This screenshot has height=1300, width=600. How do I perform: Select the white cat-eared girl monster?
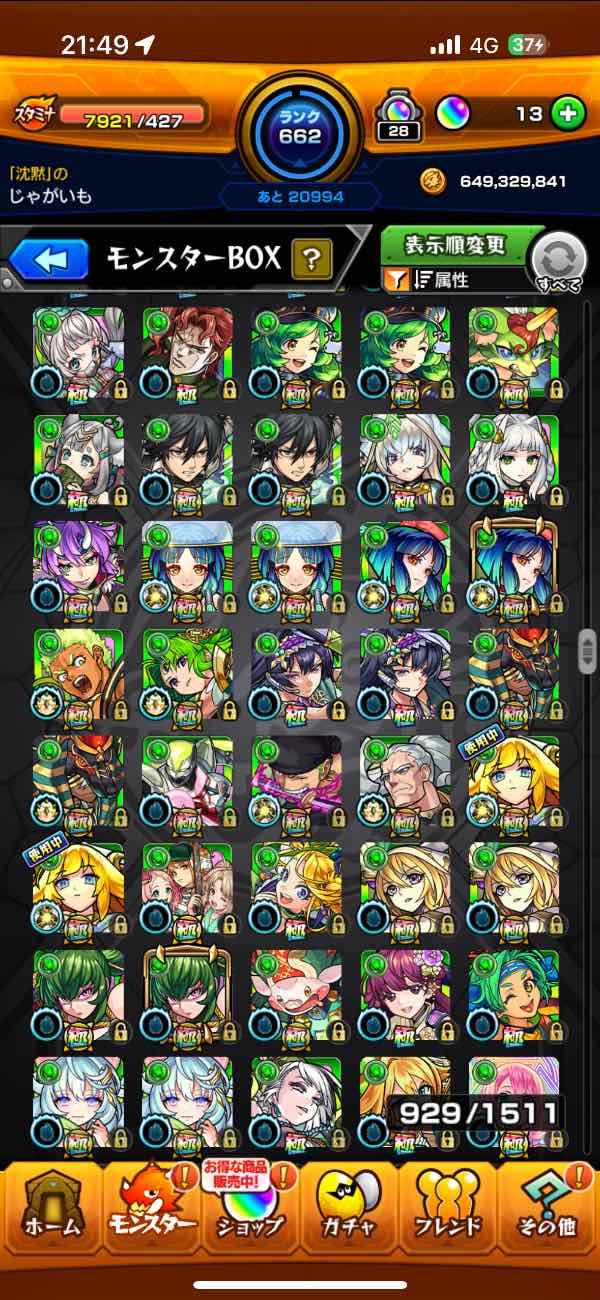513,458
